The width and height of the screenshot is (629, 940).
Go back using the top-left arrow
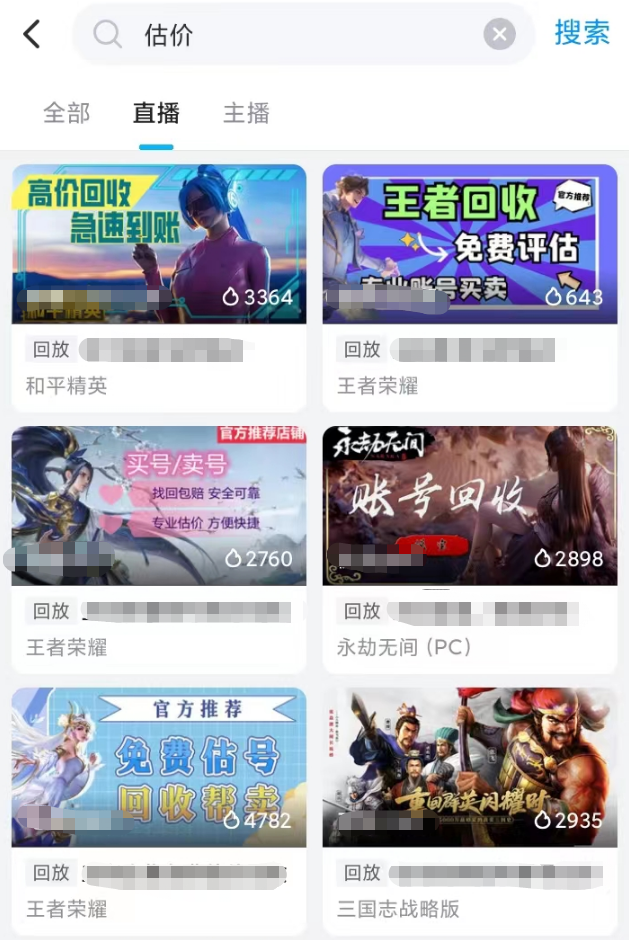(x=32, y=35)
